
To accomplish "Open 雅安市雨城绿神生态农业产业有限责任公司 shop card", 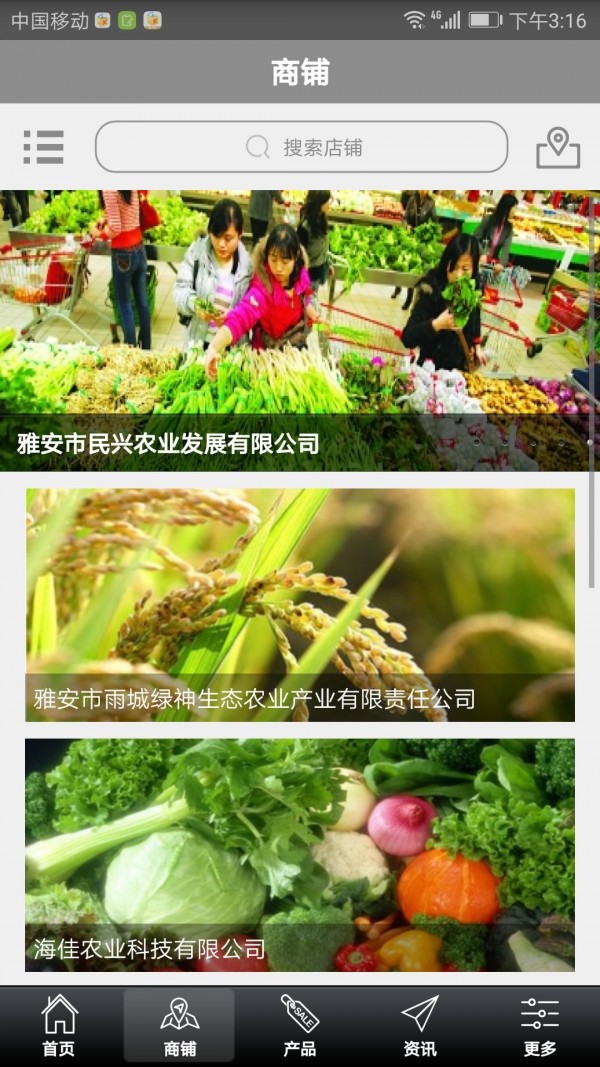I will 300,605.
